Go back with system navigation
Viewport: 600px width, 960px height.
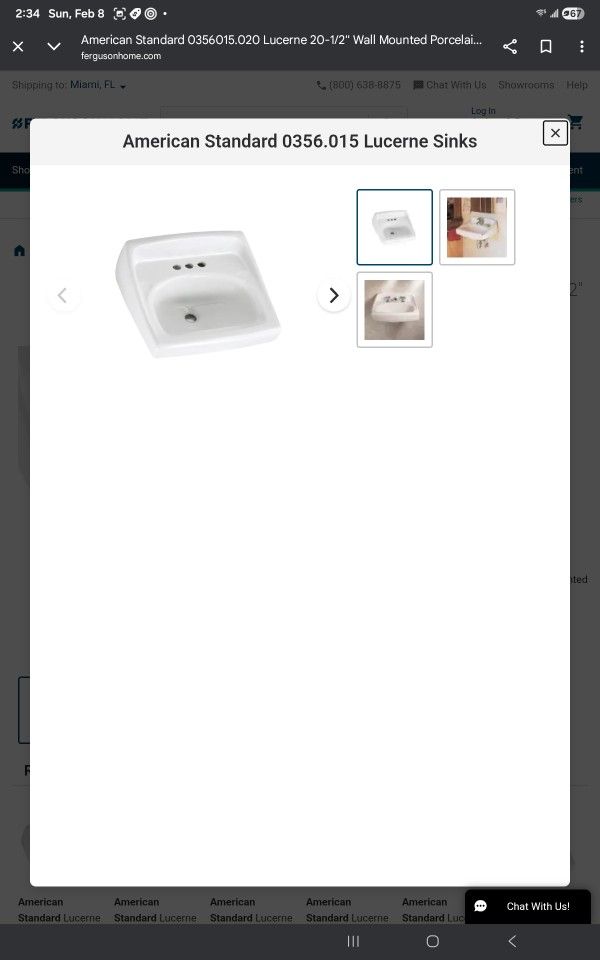512,941
